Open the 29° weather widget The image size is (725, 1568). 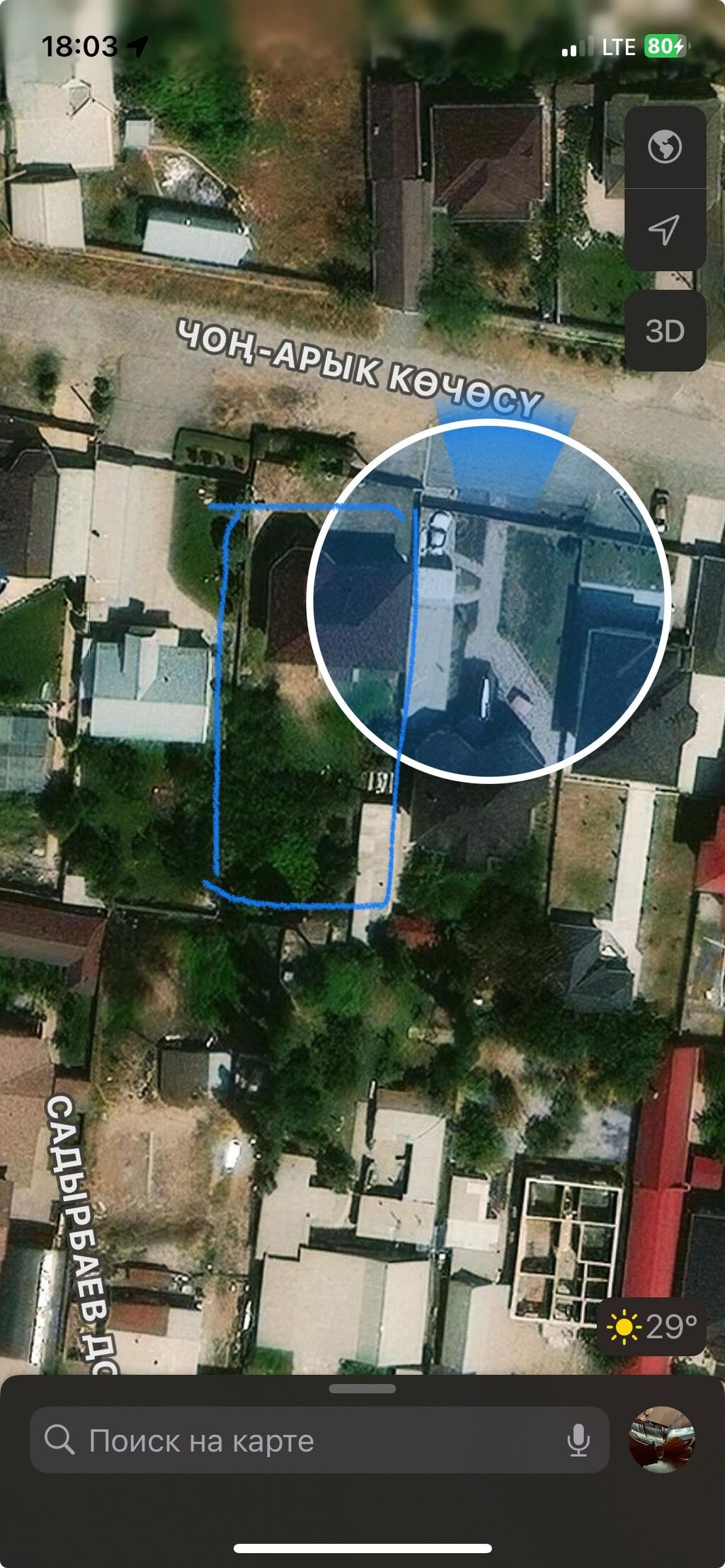coord(652,1327)
